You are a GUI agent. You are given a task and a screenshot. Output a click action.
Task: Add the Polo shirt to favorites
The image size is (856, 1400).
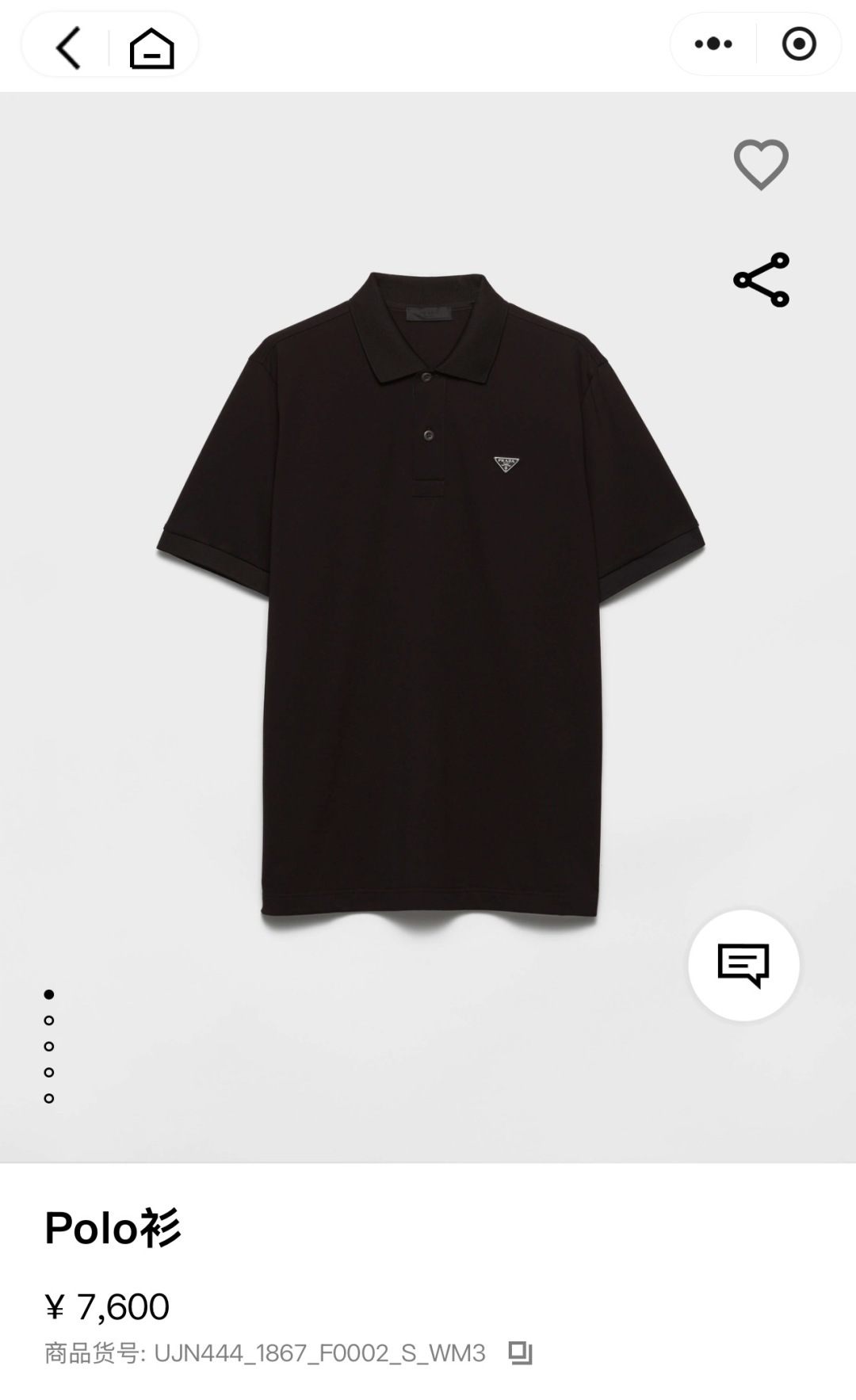pos(761,164)
